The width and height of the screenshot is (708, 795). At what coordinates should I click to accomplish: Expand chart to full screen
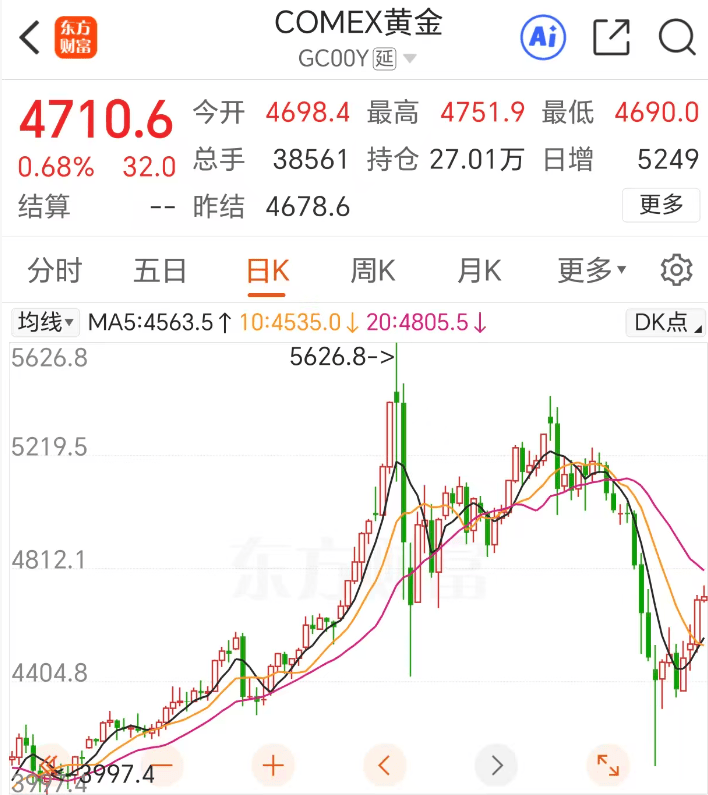pos(607,766)
